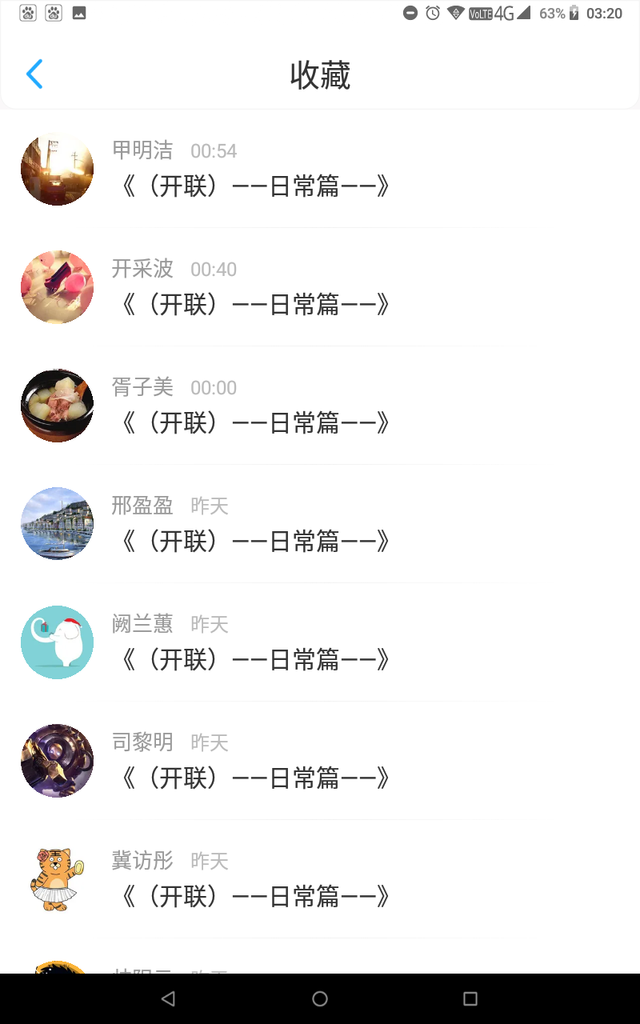Tap the system home button
Image resolution: width=640 pixels, height=1024 pixels.
pos(320,998)
